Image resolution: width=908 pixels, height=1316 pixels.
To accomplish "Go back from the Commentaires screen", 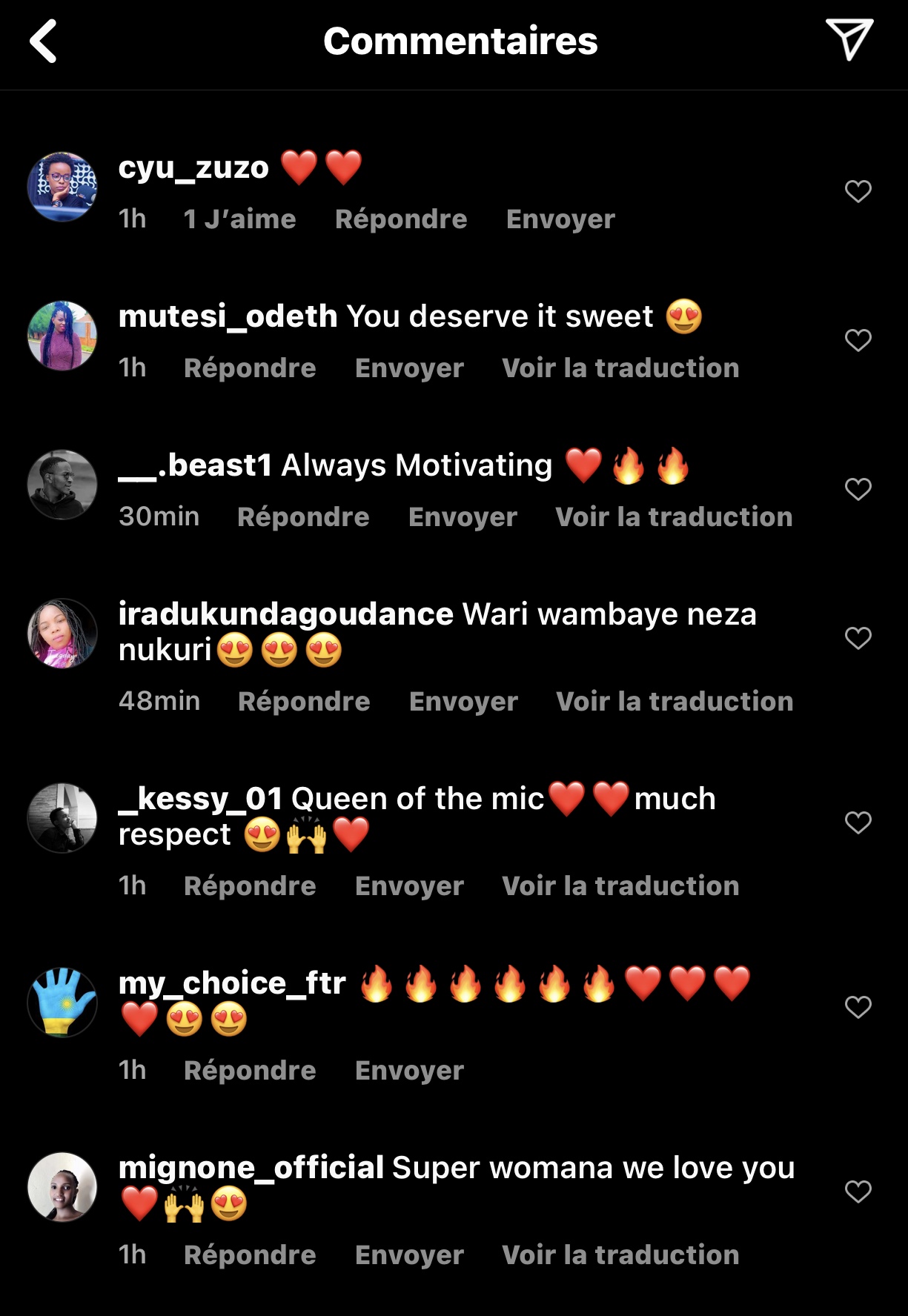I will click(44, 41).
